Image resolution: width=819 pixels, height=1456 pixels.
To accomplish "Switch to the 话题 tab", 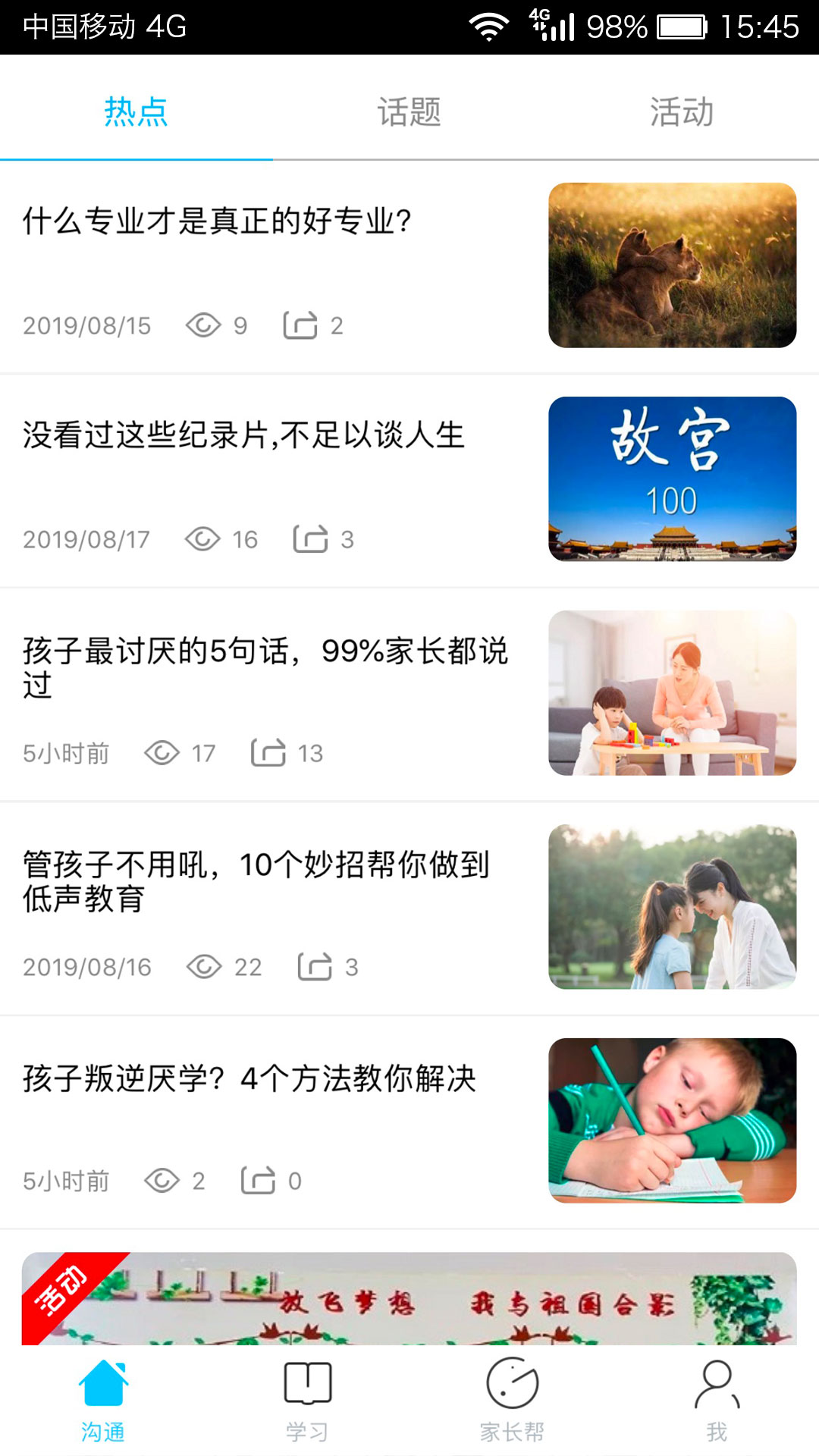I will [409, 111].
